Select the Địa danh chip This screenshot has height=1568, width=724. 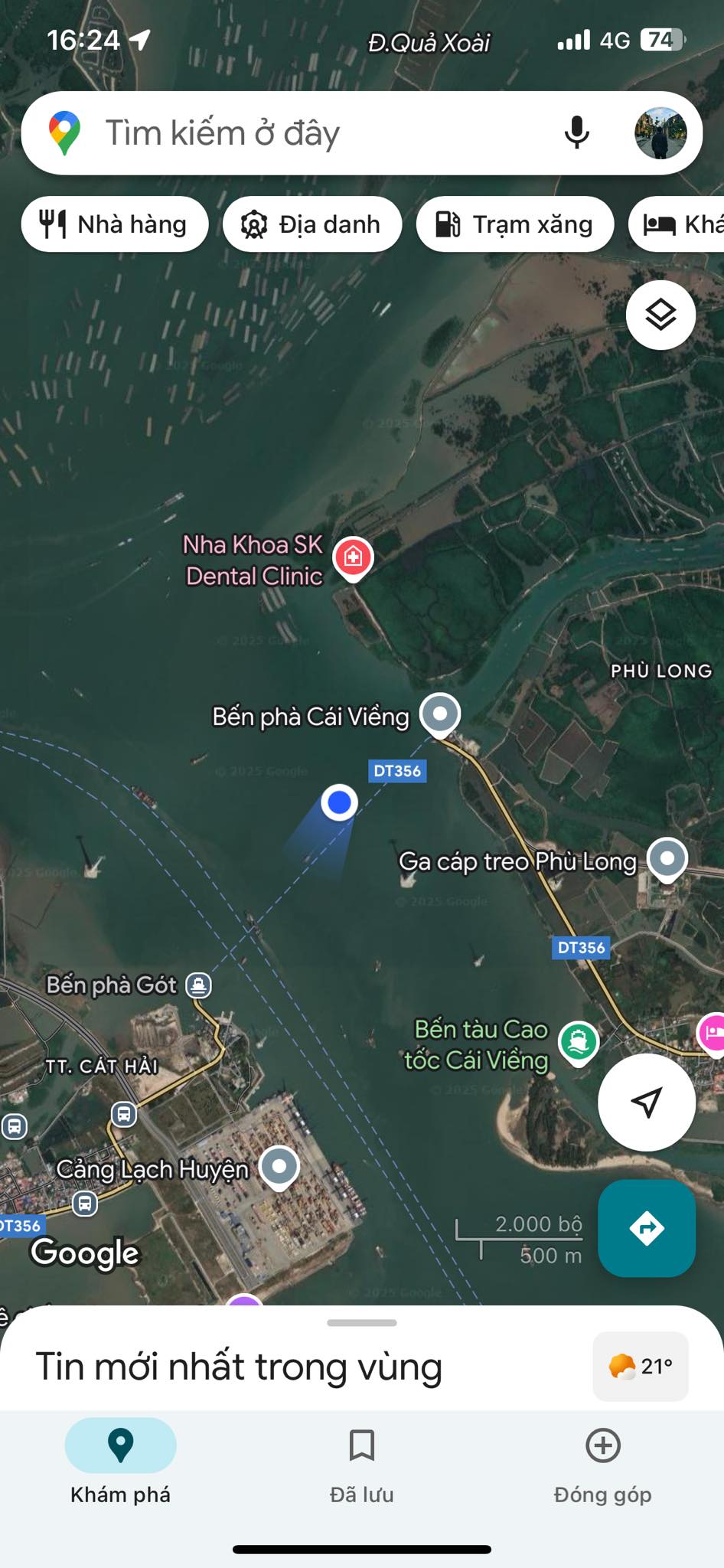pos(312,224)
